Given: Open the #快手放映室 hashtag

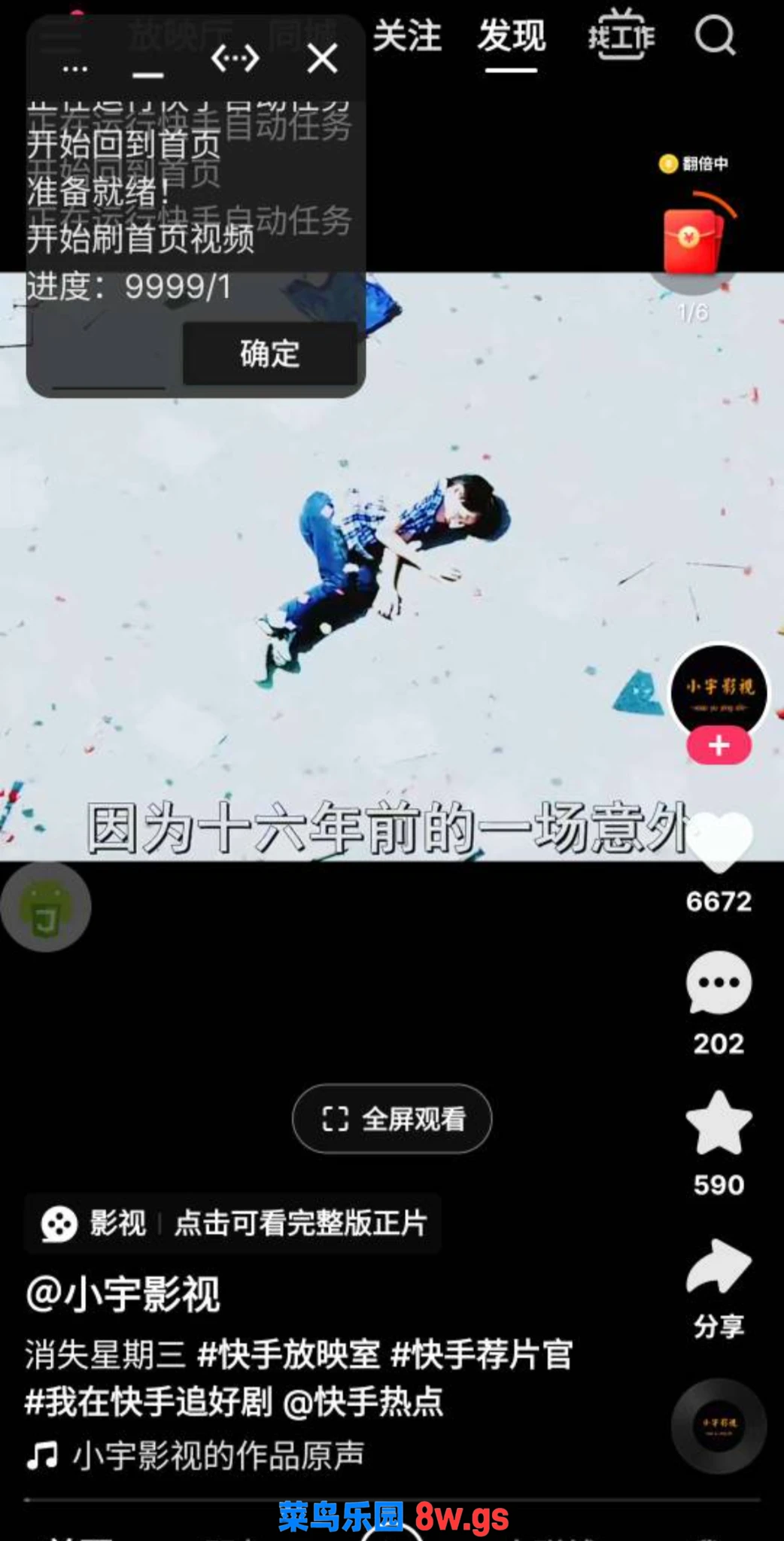Looking at the screenshot, I should (x=289, y=1354).
